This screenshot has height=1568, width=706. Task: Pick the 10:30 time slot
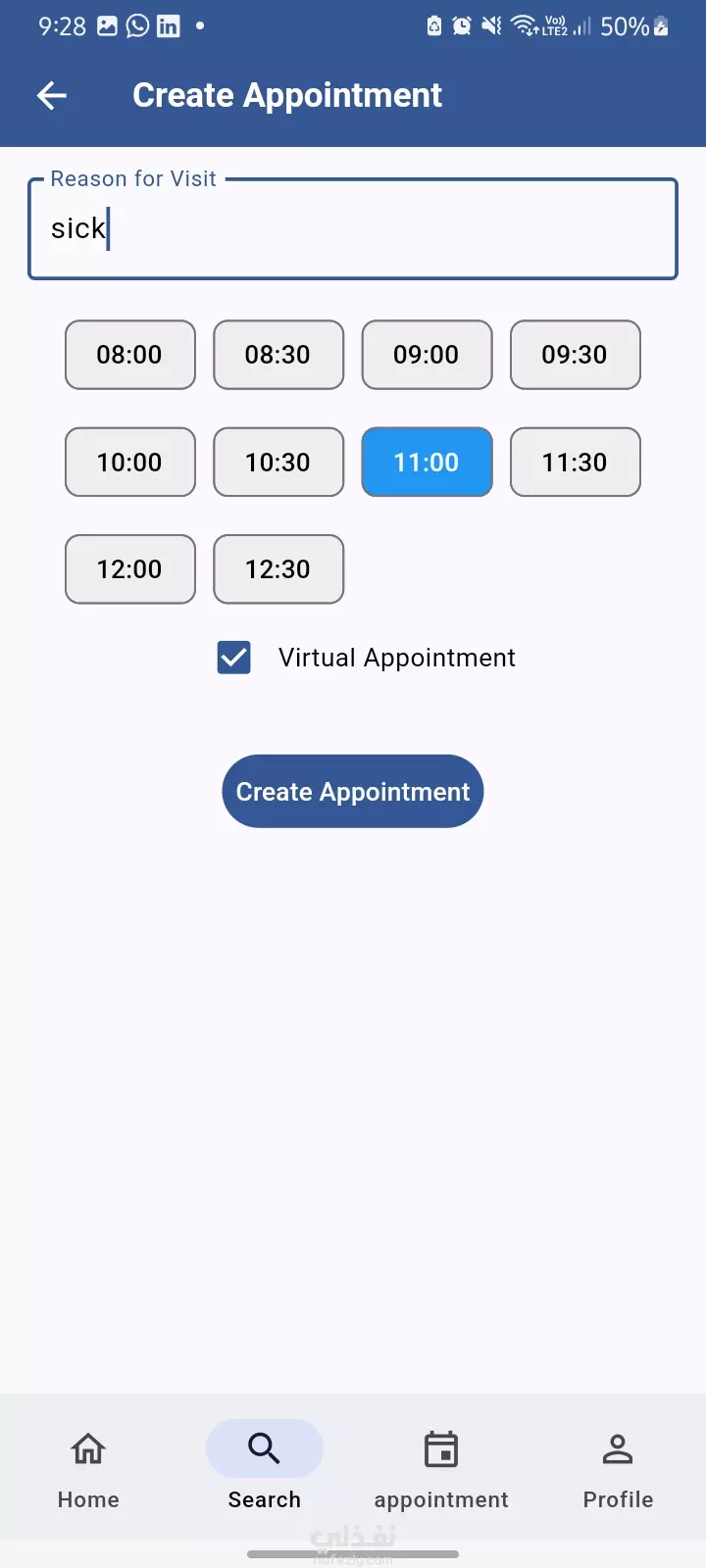tap(278, 462)
